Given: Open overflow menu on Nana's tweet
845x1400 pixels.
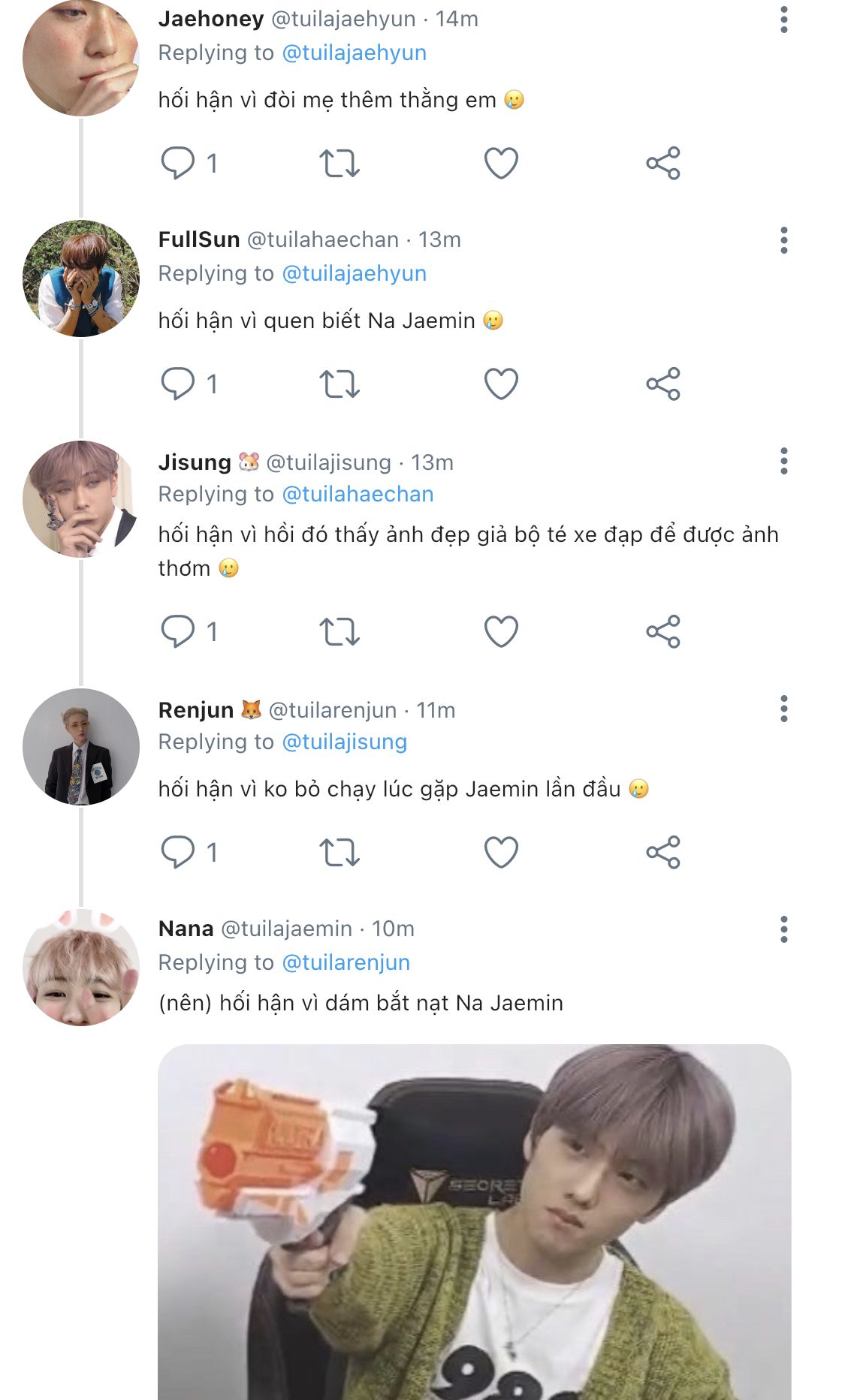Looking at the screenshot, I should coord(783,929).
